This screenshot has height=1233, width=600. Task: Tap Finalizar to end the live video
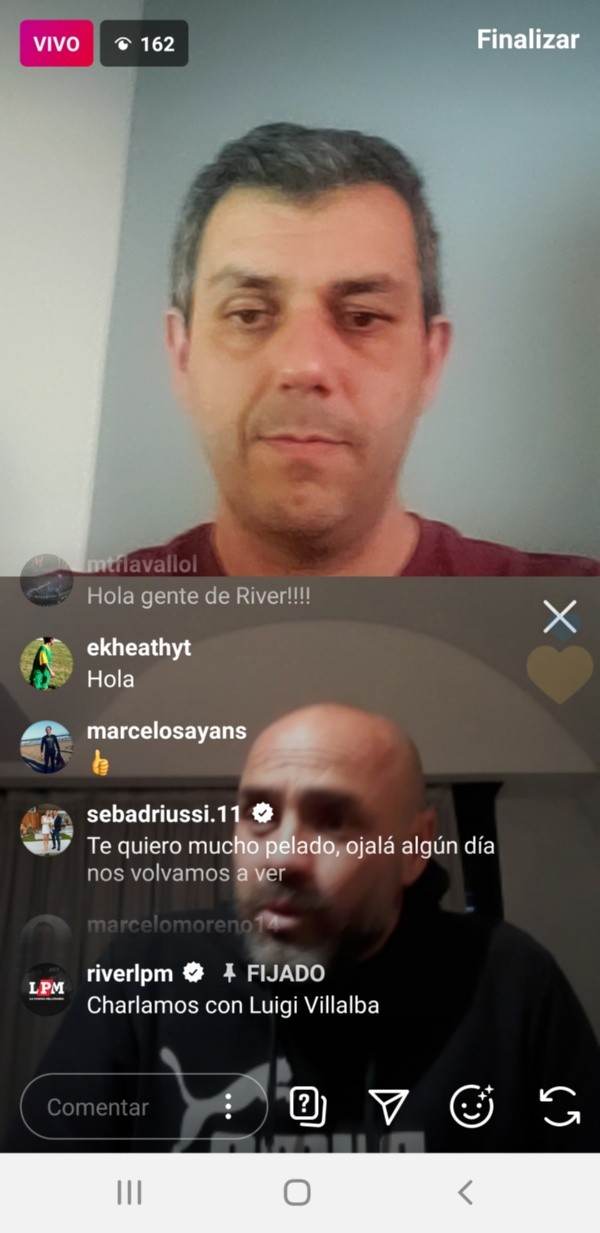[x=527, y=40]
